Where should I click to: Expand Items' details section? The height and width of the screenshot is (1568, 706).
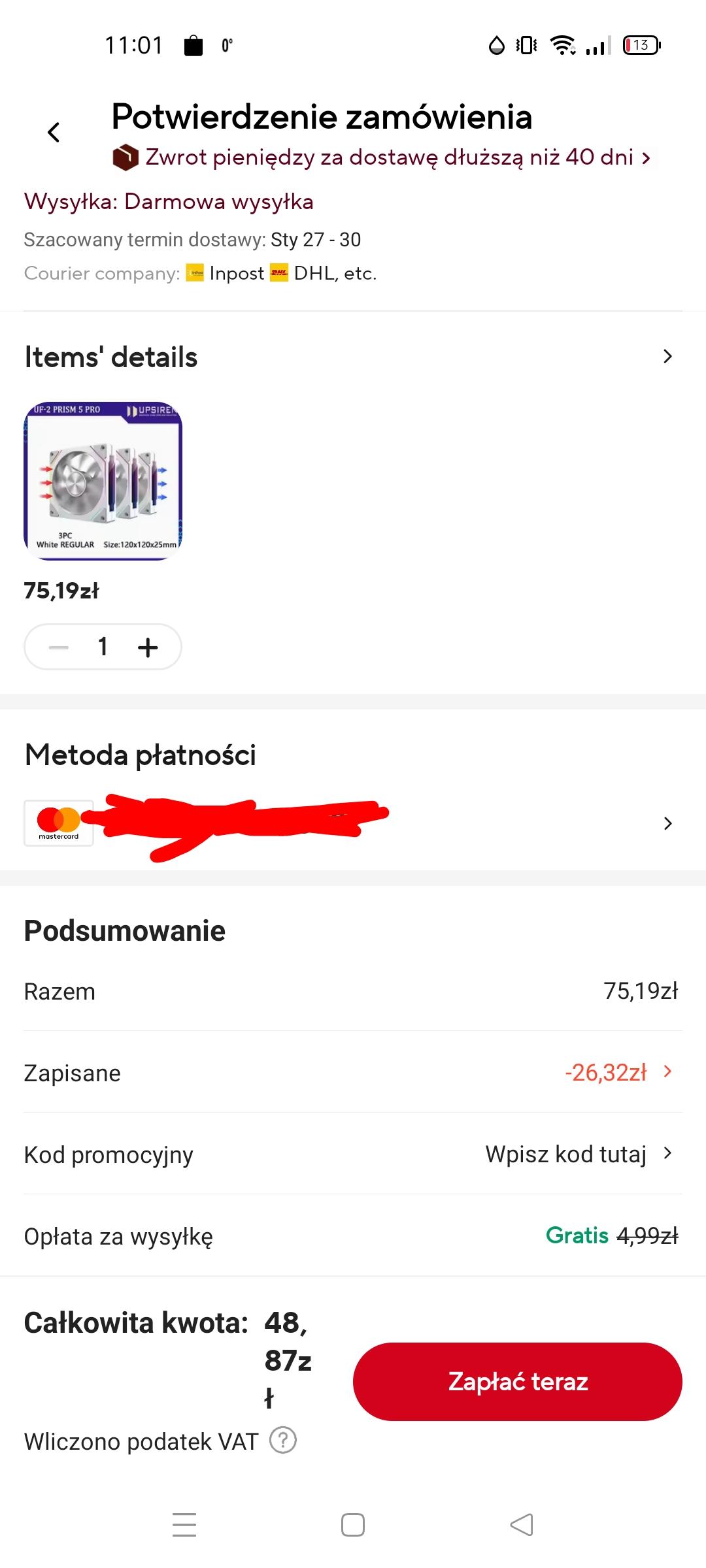(x=667, y=357)
